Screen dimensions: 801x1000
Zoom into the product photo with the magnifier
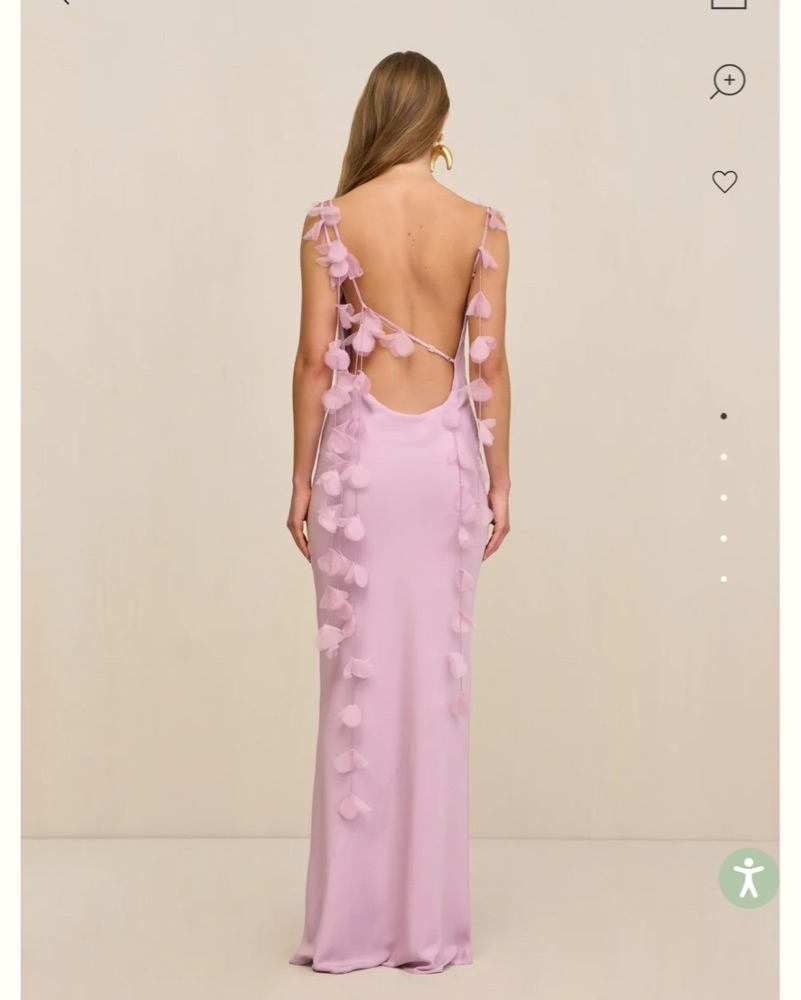coord(728,81)
